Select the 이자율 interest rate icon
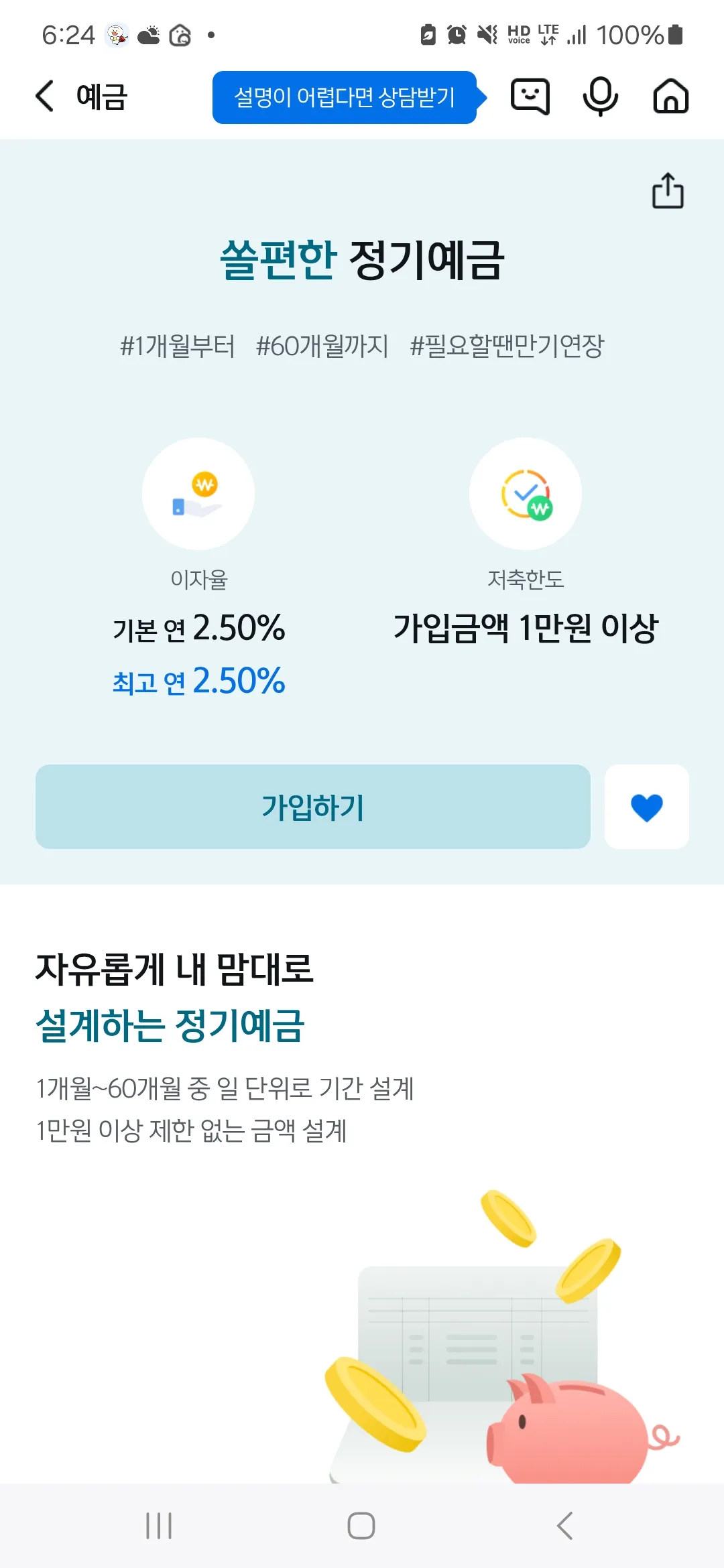This screenshot has width=724, height=1568. point(198,493)
